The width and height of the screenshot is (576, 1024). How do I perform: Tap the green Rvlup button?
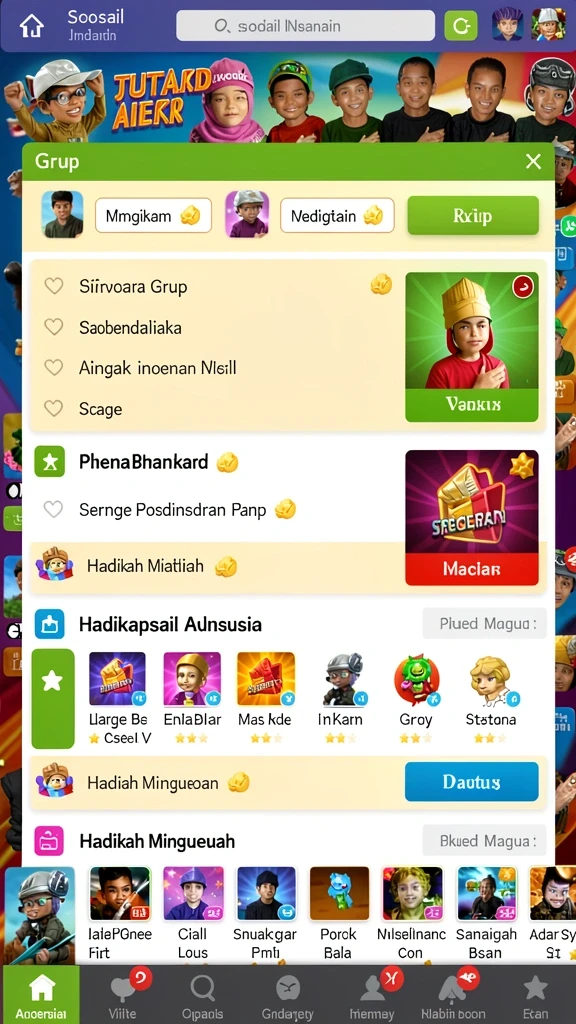[473, 216]
